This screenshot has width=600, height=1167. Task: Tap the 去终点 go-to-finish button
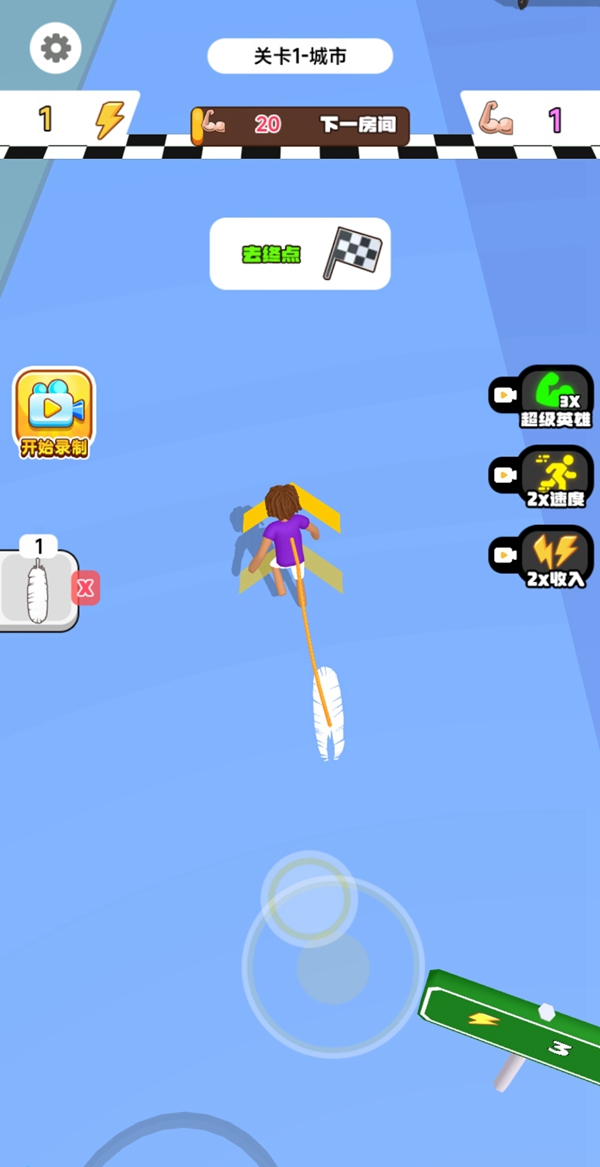click(300, 254)
